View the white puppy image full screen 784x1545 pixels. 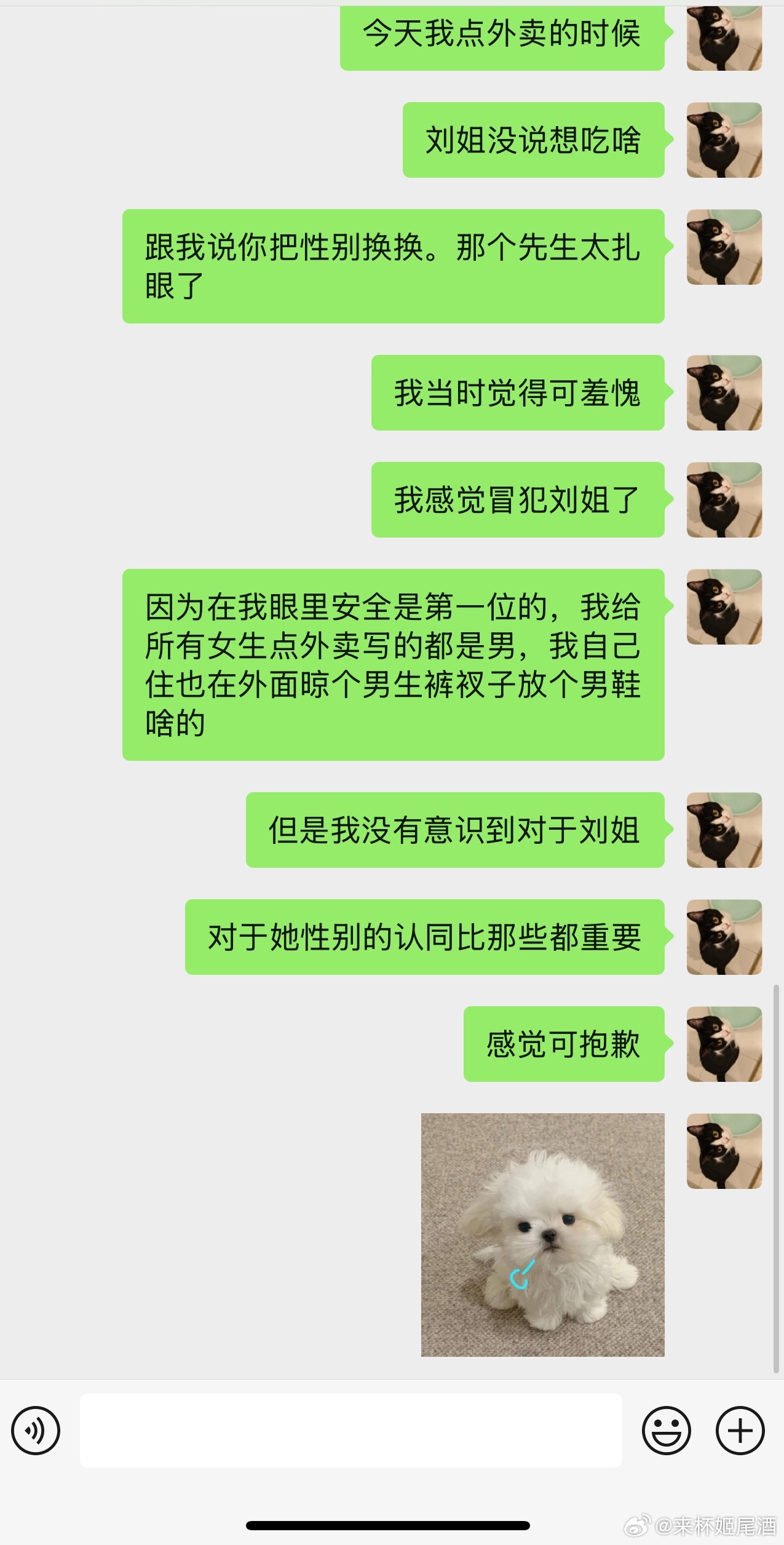click(542, 1234)
